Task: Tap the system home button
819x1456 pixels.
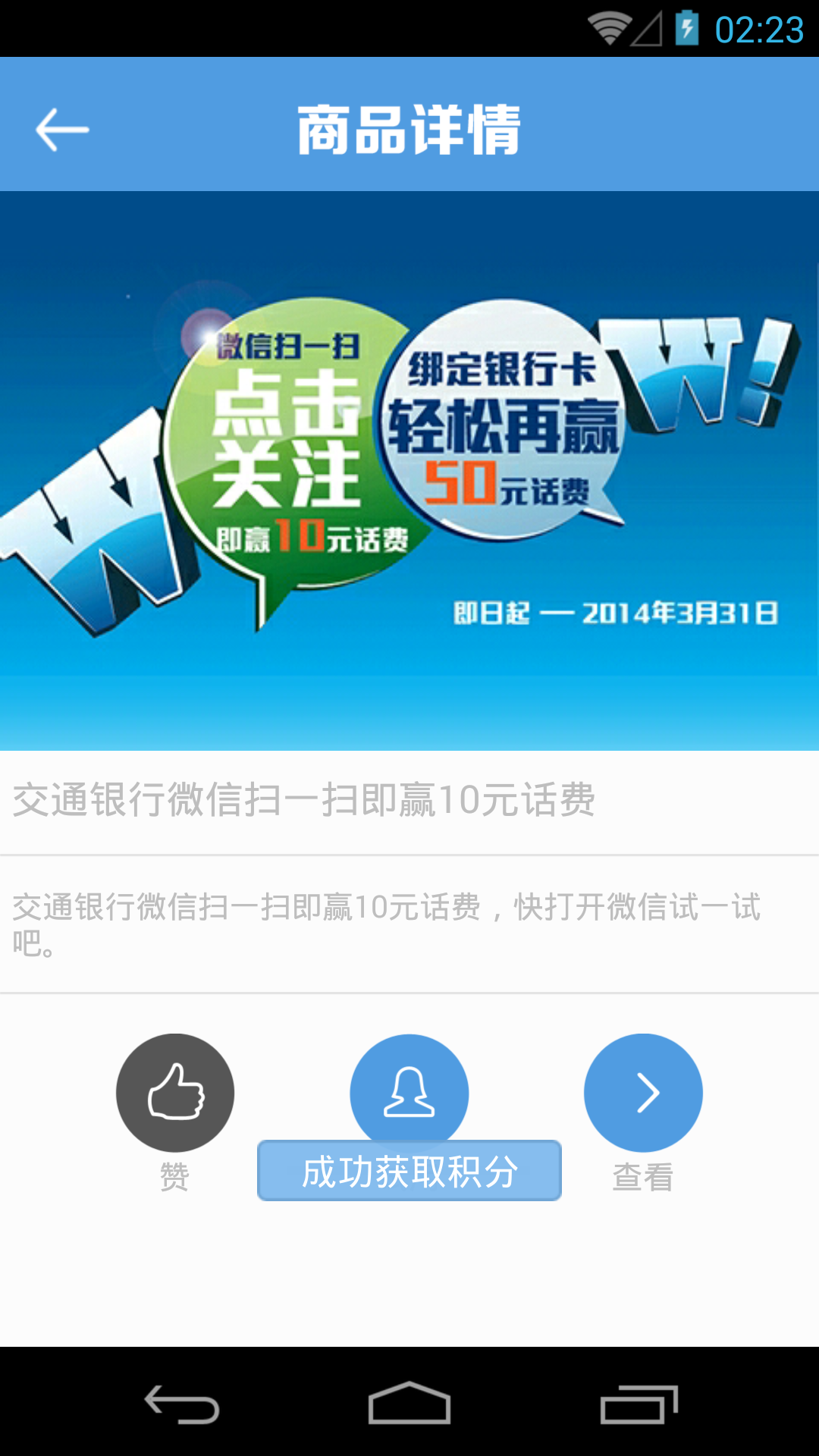Action: click(x=409, y=1403)
